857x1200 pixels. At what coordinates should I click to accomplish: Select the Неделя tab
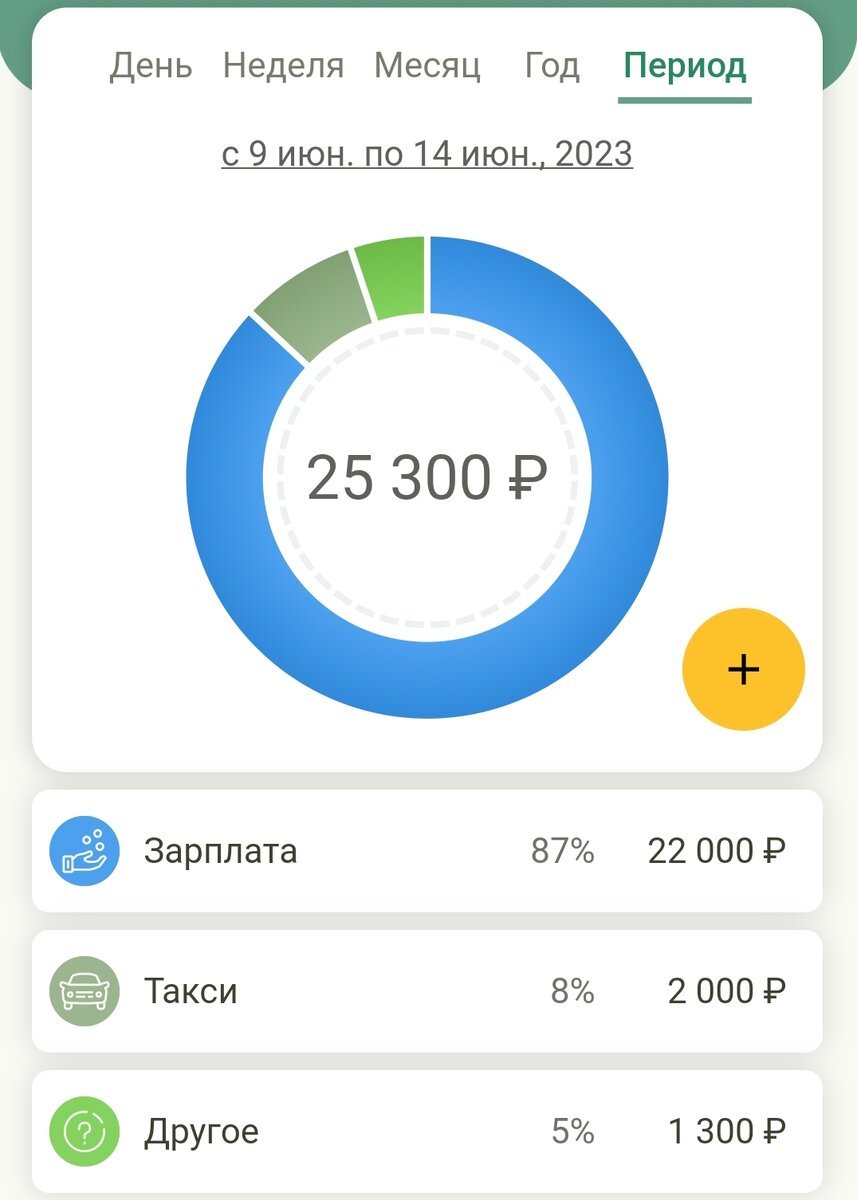pyautogui.click(x=283, y=67)
